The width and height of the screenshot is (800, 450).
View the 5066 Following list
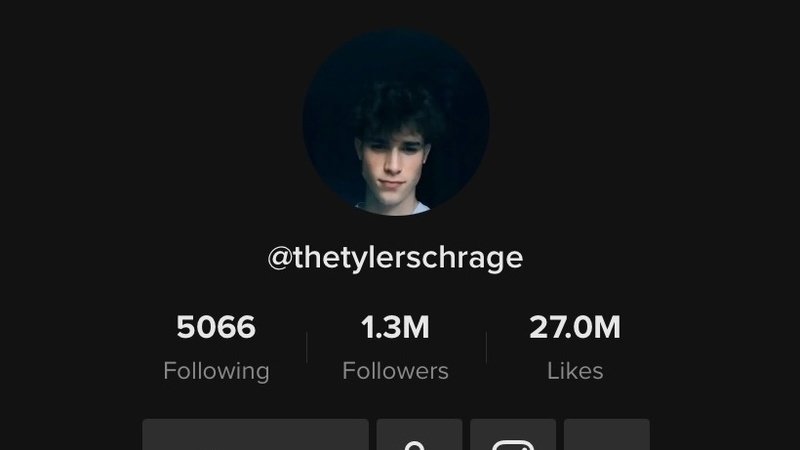click(216, 347)
